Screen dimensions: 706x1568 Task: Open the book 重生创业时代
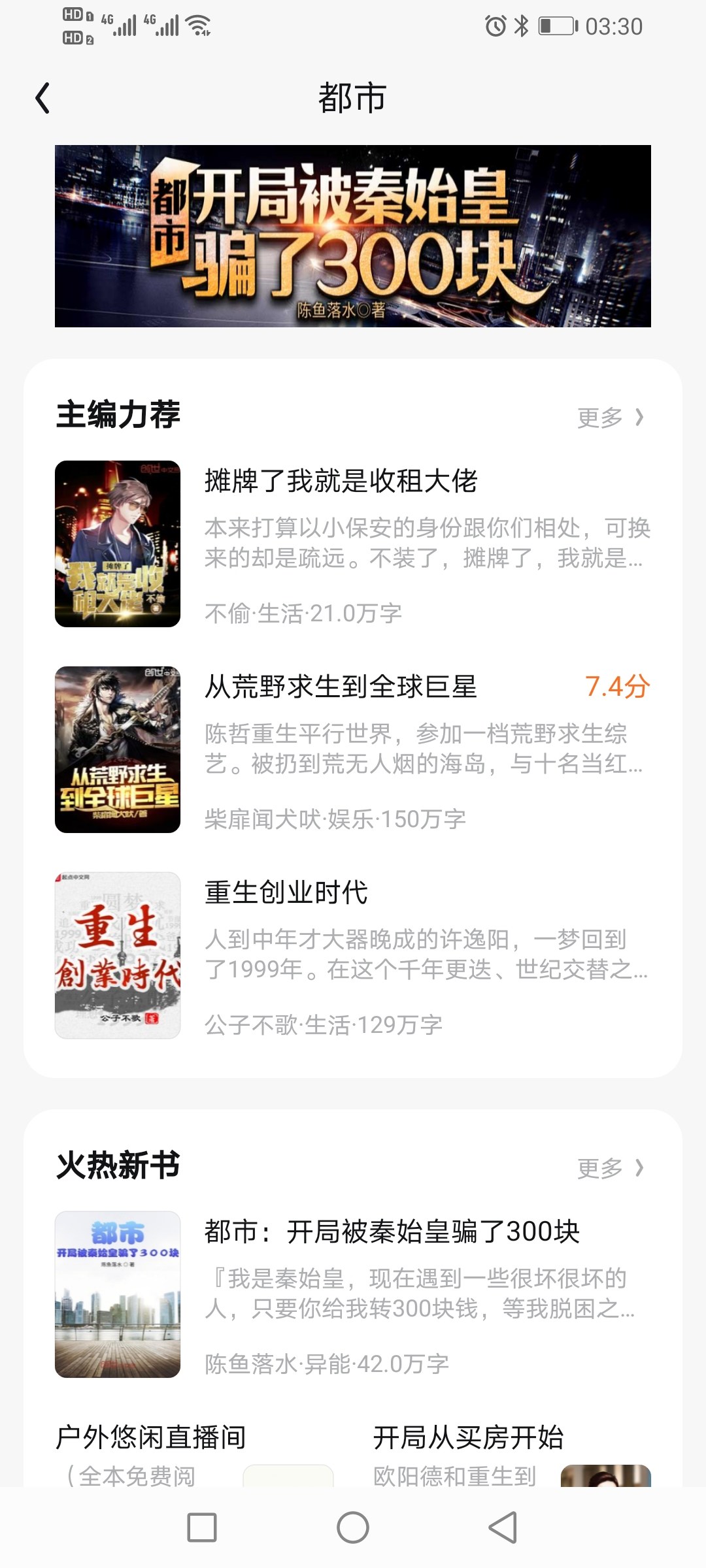(353, 955)
